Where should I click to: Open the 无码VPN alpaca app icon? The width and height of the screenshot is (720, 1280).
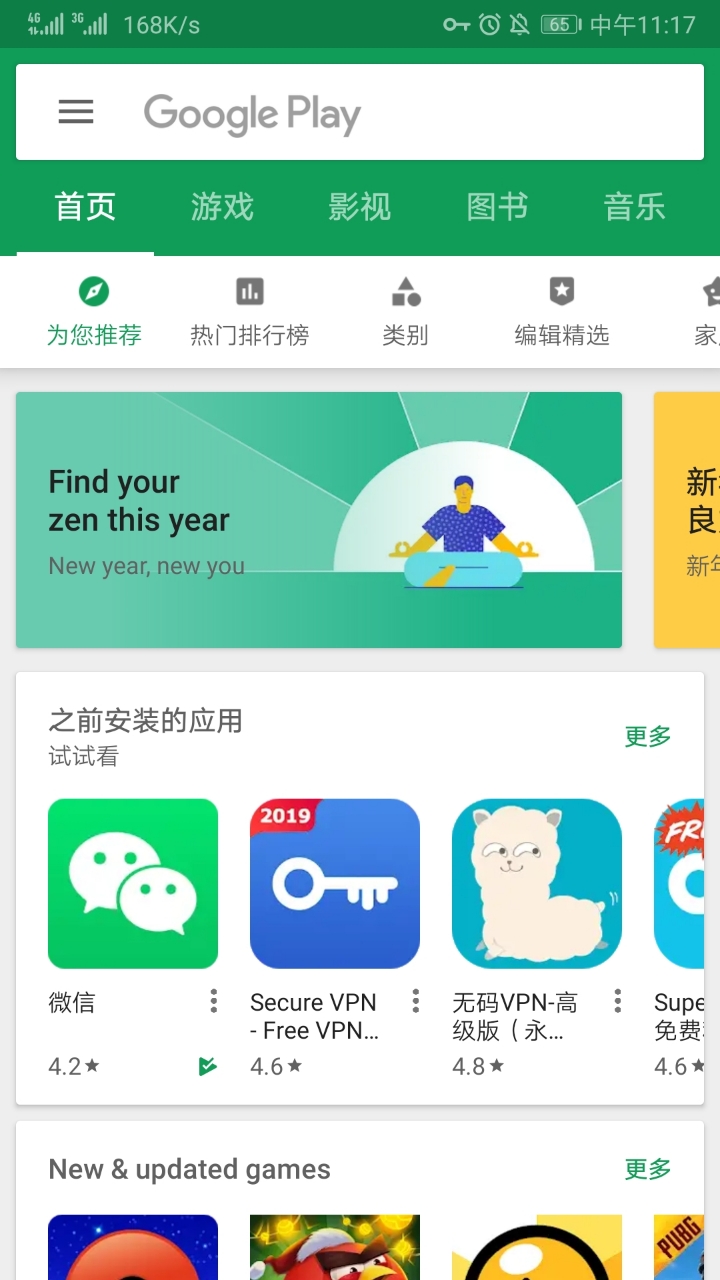pos(537,884)
